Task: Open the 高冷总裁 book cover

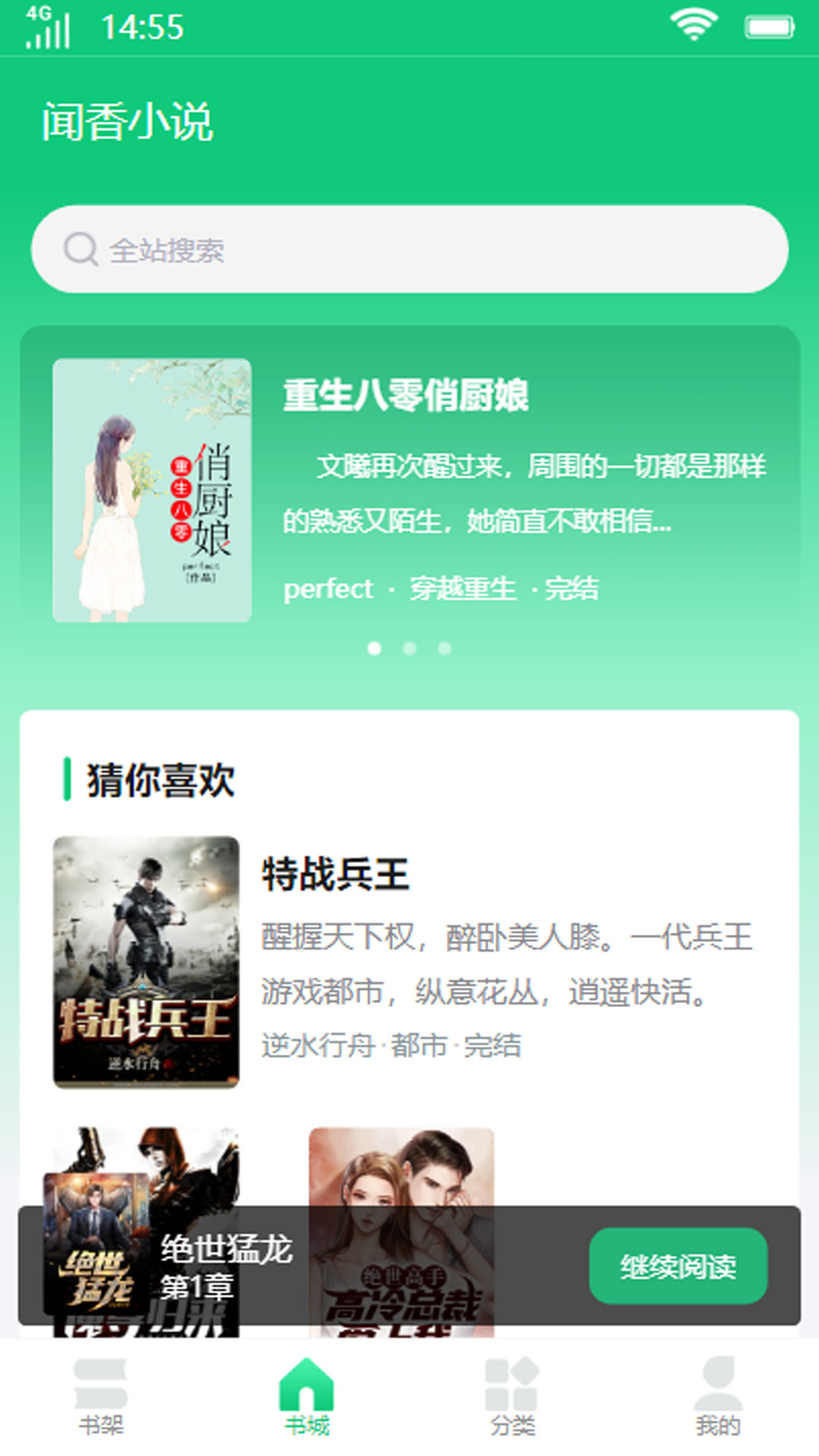Action: tap(402, 1168)
